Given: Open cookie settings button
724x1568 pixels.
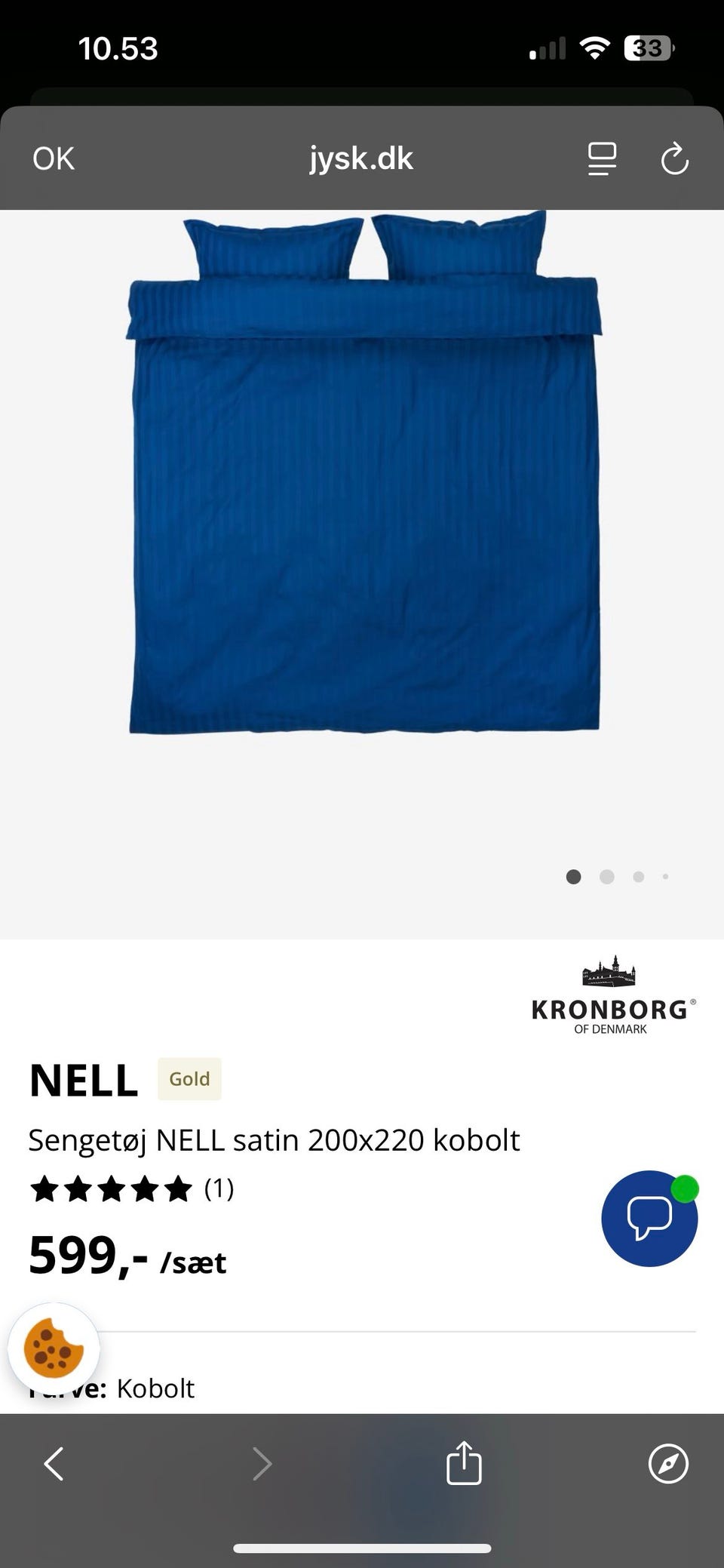Looking at the screenshot, I should tap(54, 1348).
